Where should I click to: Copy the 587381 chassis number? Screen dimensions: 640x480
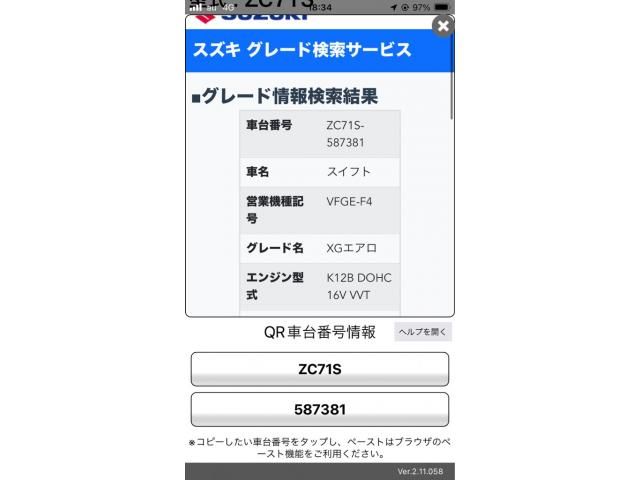click(x=320, y=409)
